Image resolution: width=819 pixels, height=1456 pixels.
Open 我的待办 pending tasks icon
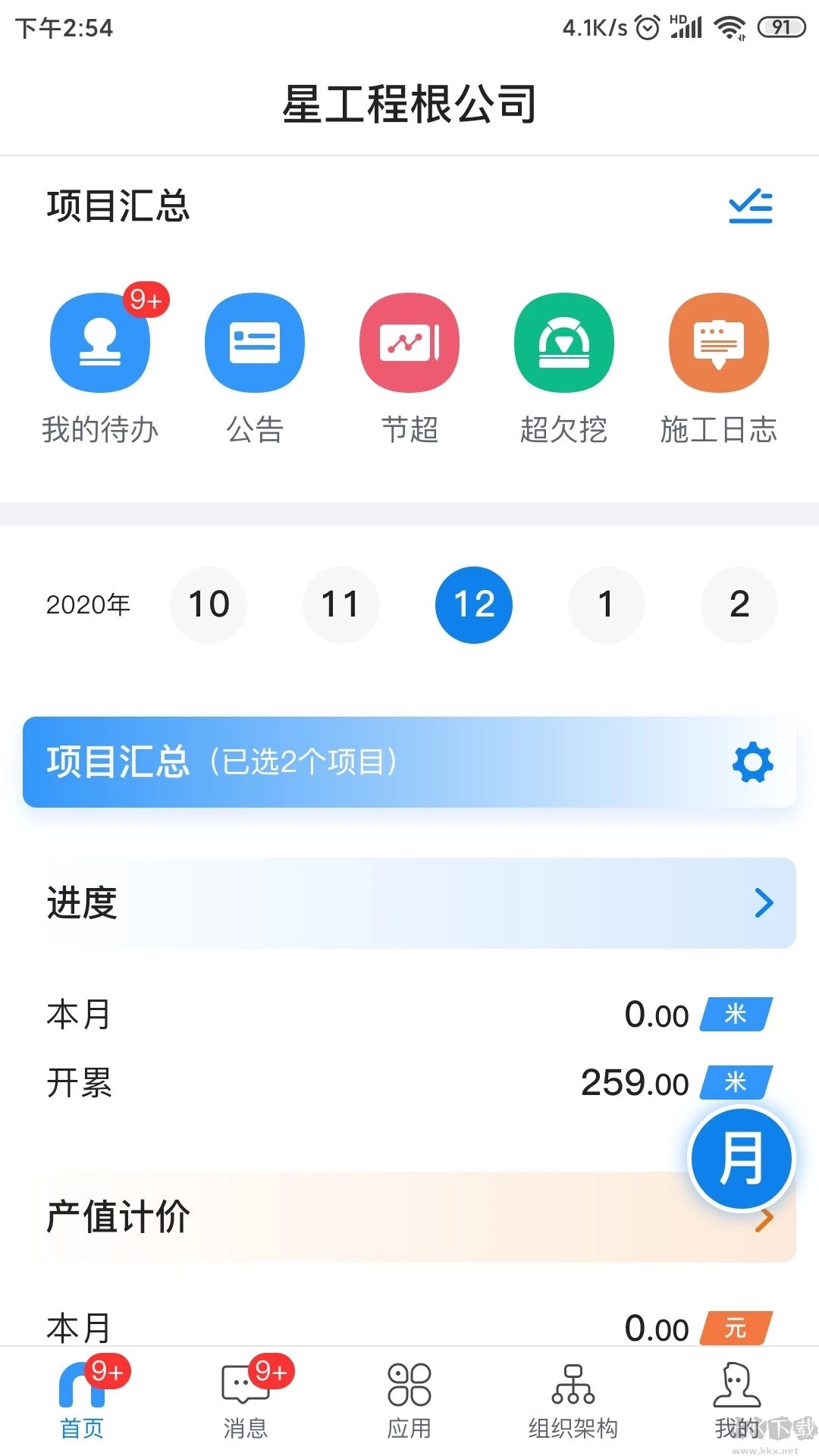pyautogui.click(x=99, y=342)
